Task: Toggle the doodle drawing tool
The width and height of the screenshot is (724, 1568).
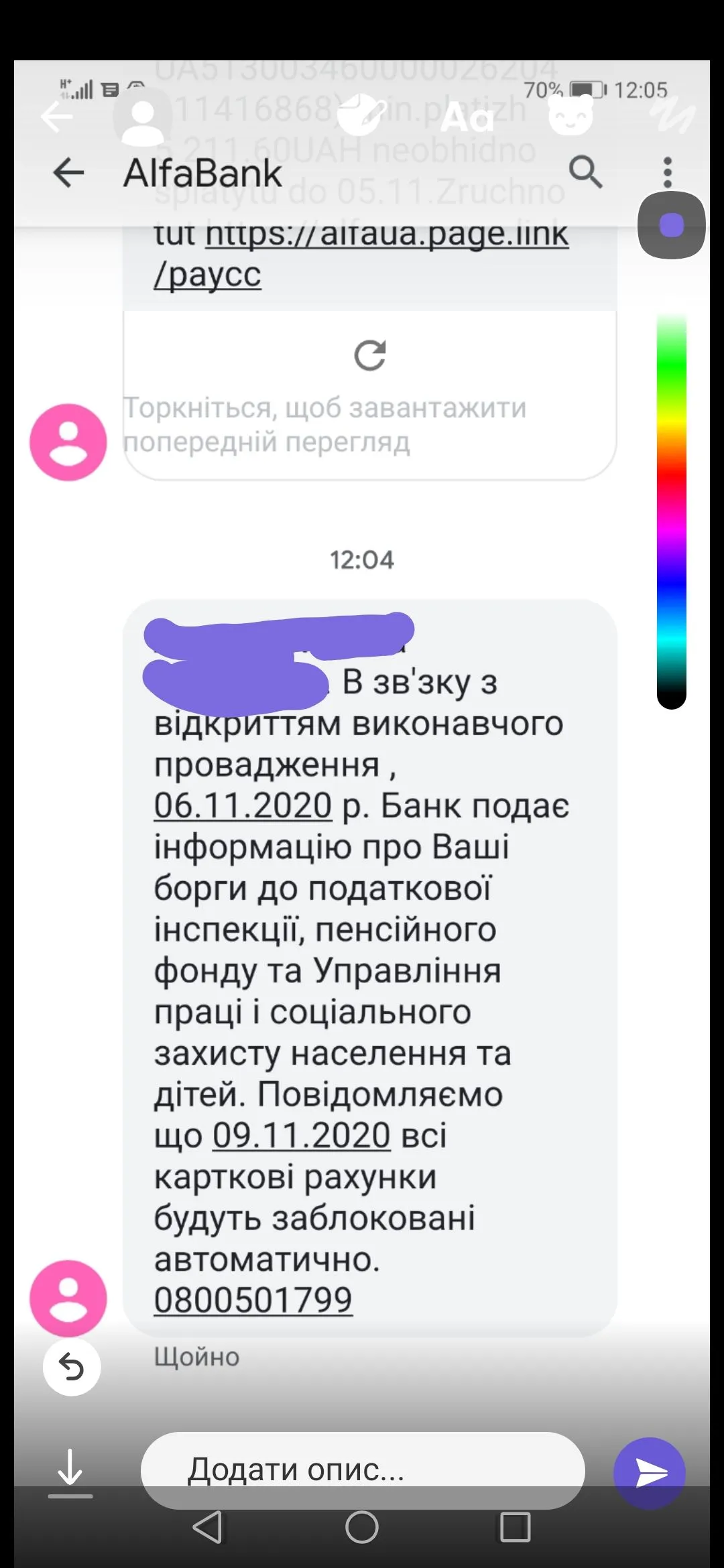Action: coord(674,115)
